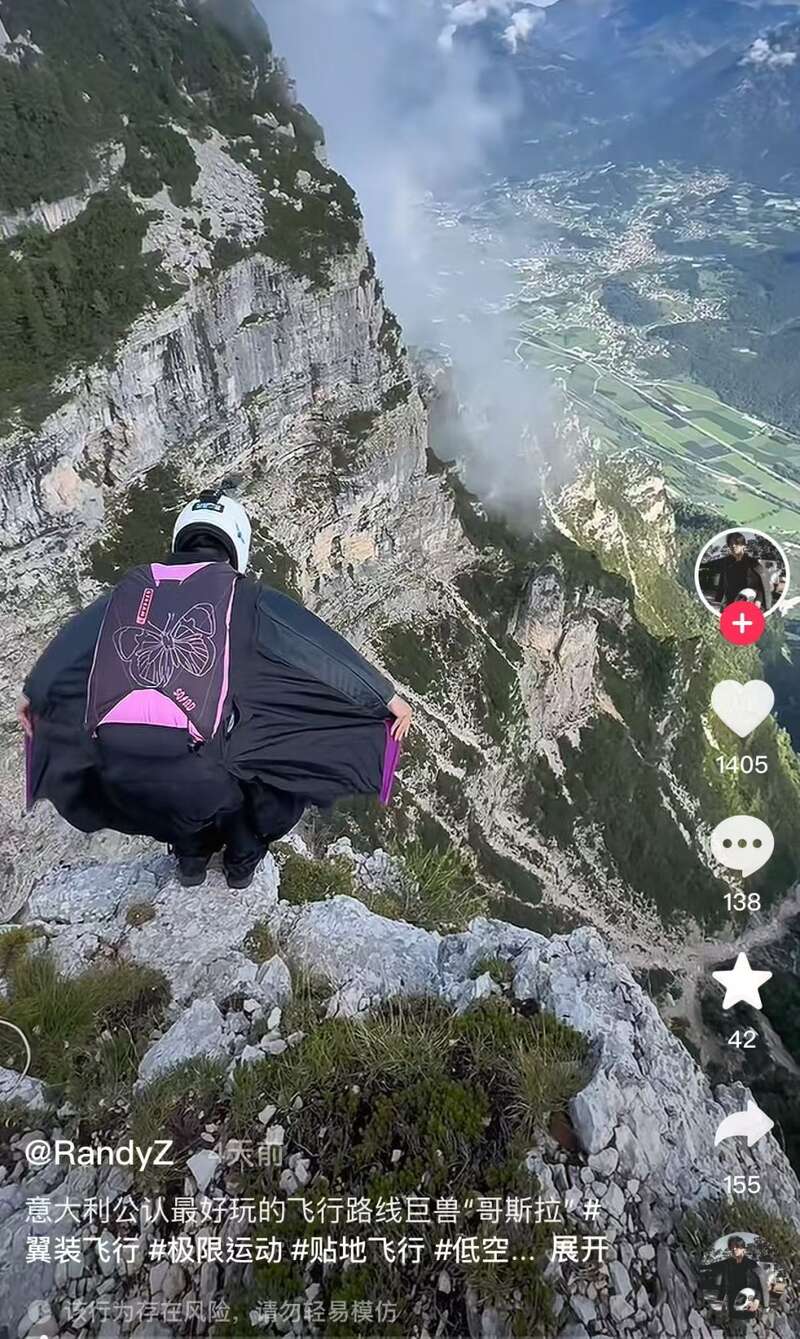This screenshot has width=800, height=1339.
Task: Add video to favorites with star
Action: click(741, 982)
